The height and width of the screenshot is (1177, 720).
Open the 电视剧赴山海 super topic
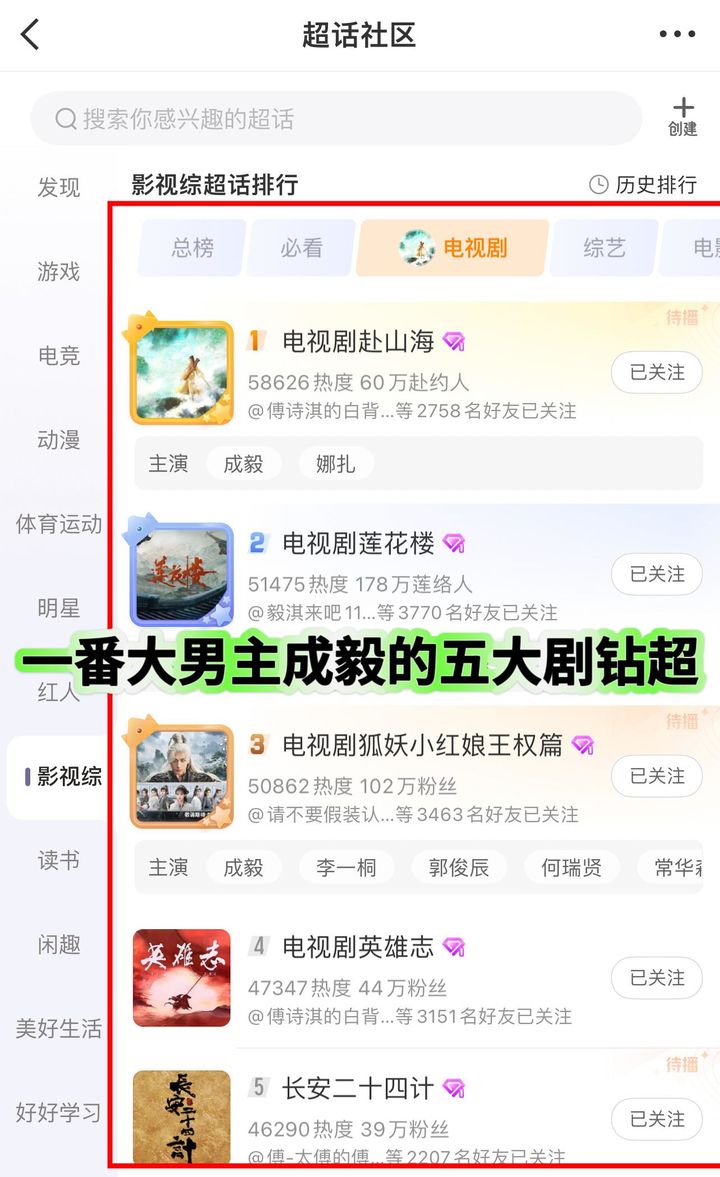357,342
